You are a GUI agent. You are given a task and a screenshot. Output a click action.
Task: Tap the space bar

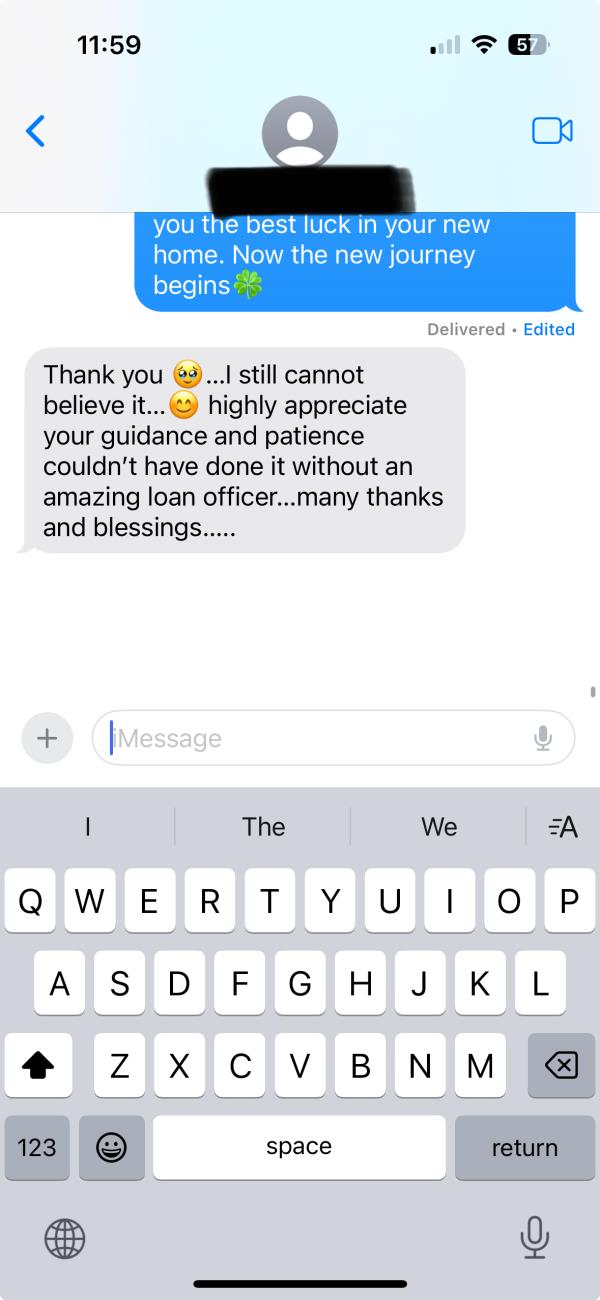point(299,1148)
